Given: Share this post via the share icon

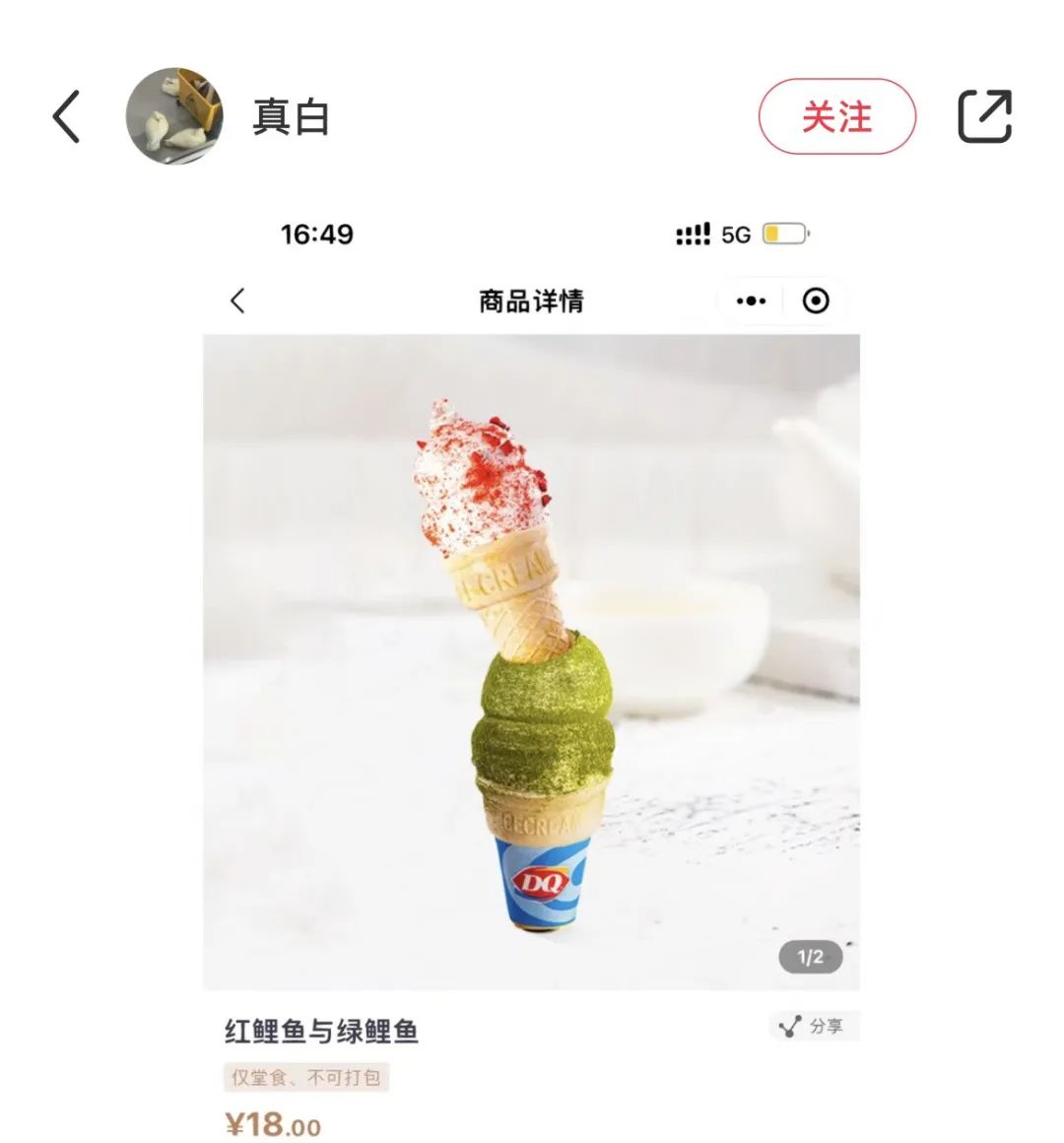Looking at the screenshot, I should (x=984, y=116).
